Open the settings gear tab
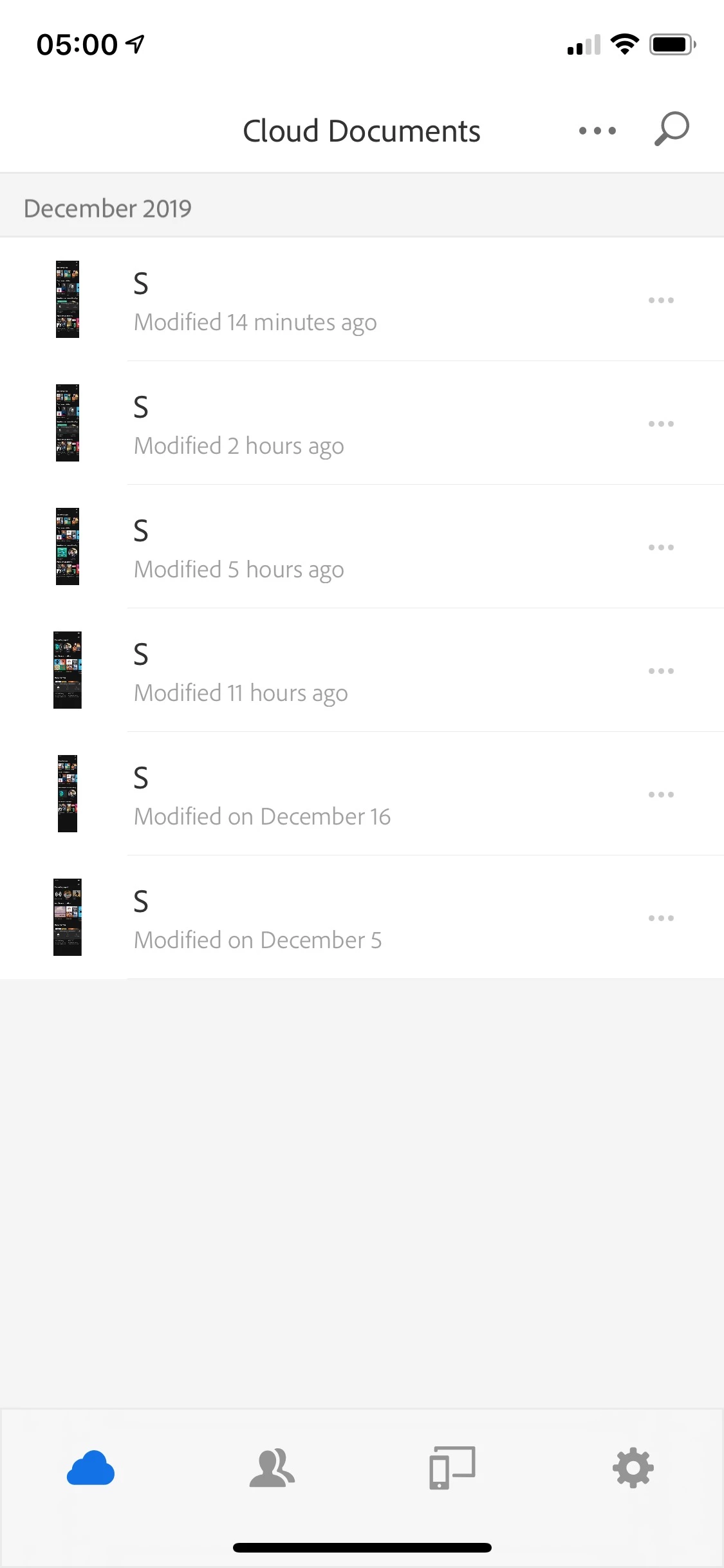Viewport: 724px width, 1568px height. [x=633, y=1468]
